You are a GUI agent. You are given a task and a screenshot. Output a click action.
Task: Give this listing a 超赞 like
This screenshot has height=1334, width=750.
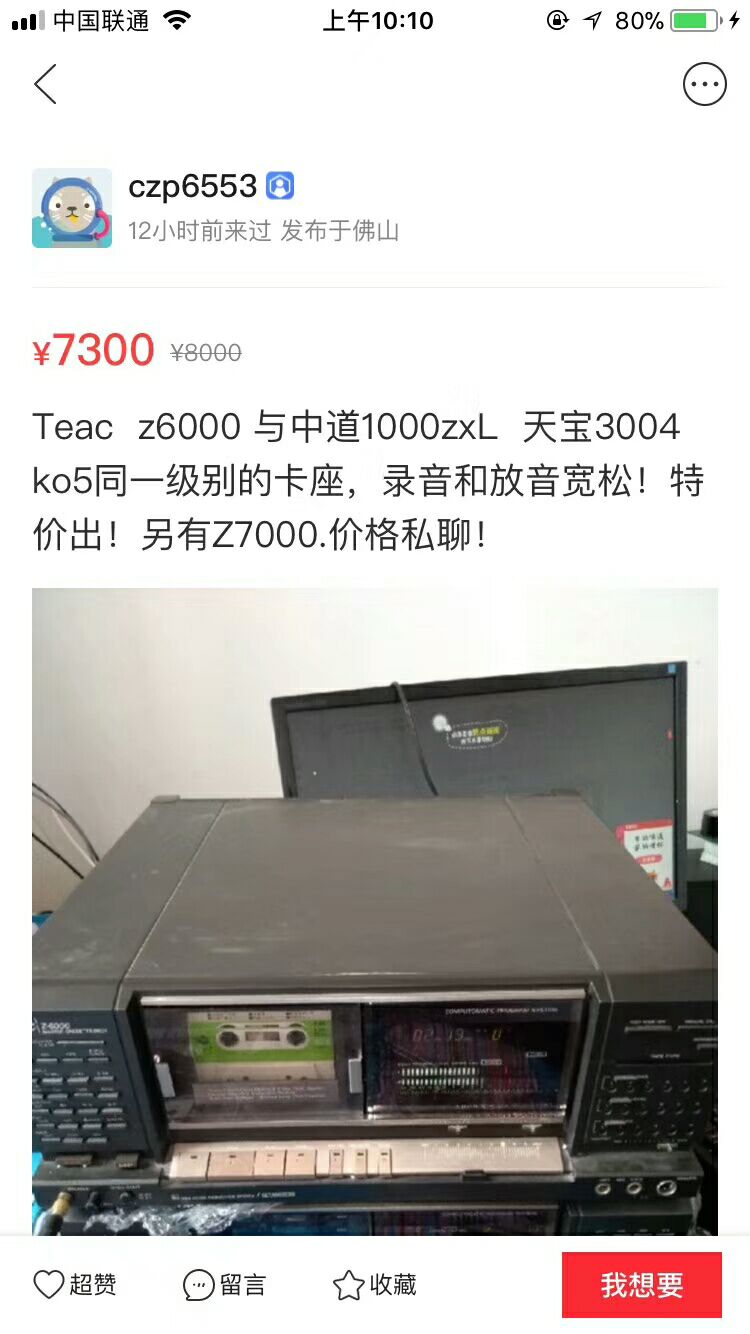tap(75, 1285)
